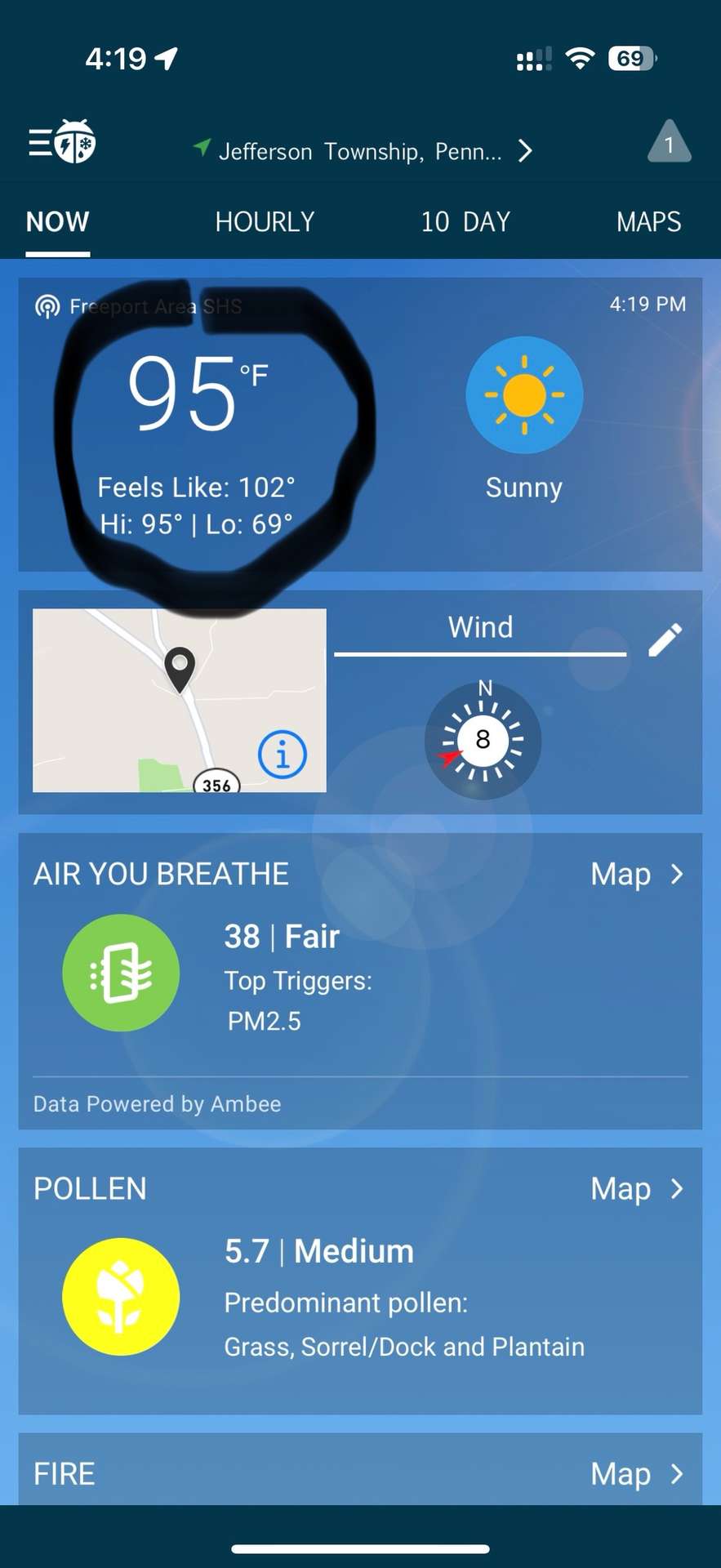Open the Pollen map
Screen dimensions: 721x1568
click(x=636, y=1189)
